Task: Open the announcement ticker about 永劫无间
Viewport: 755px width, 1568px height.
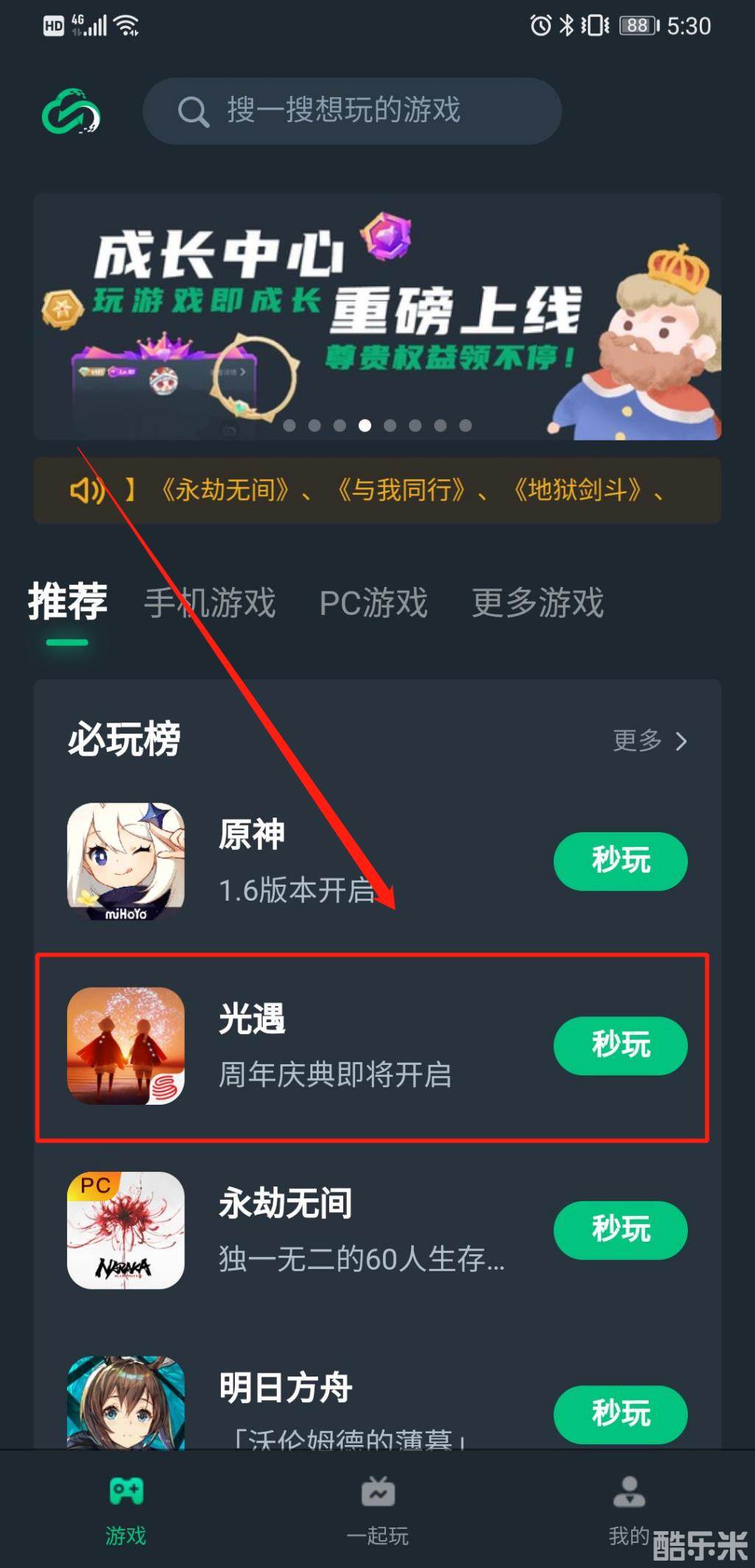Action: 376,490
